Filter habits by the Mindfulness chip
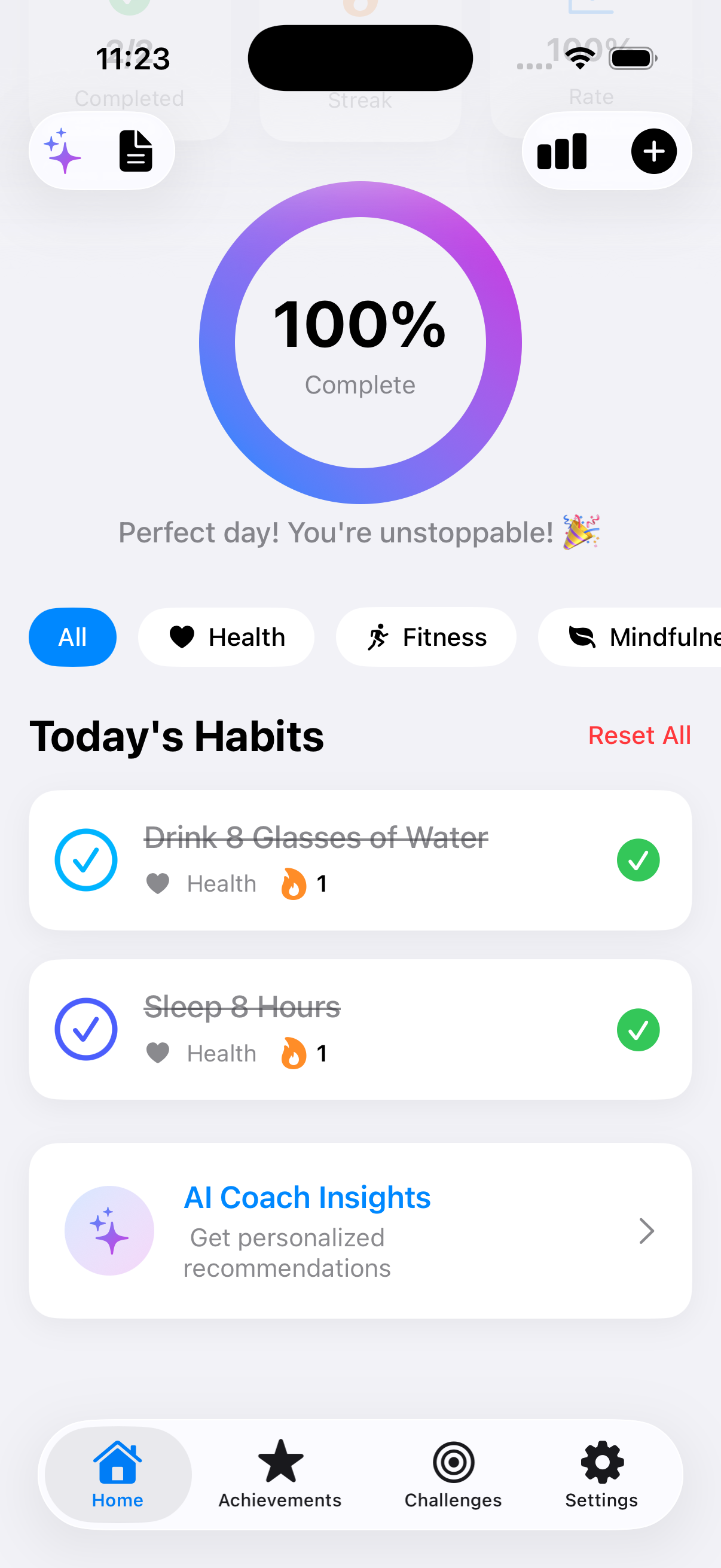The height and width of the screenshot is (1568, 721). (630, 637)
